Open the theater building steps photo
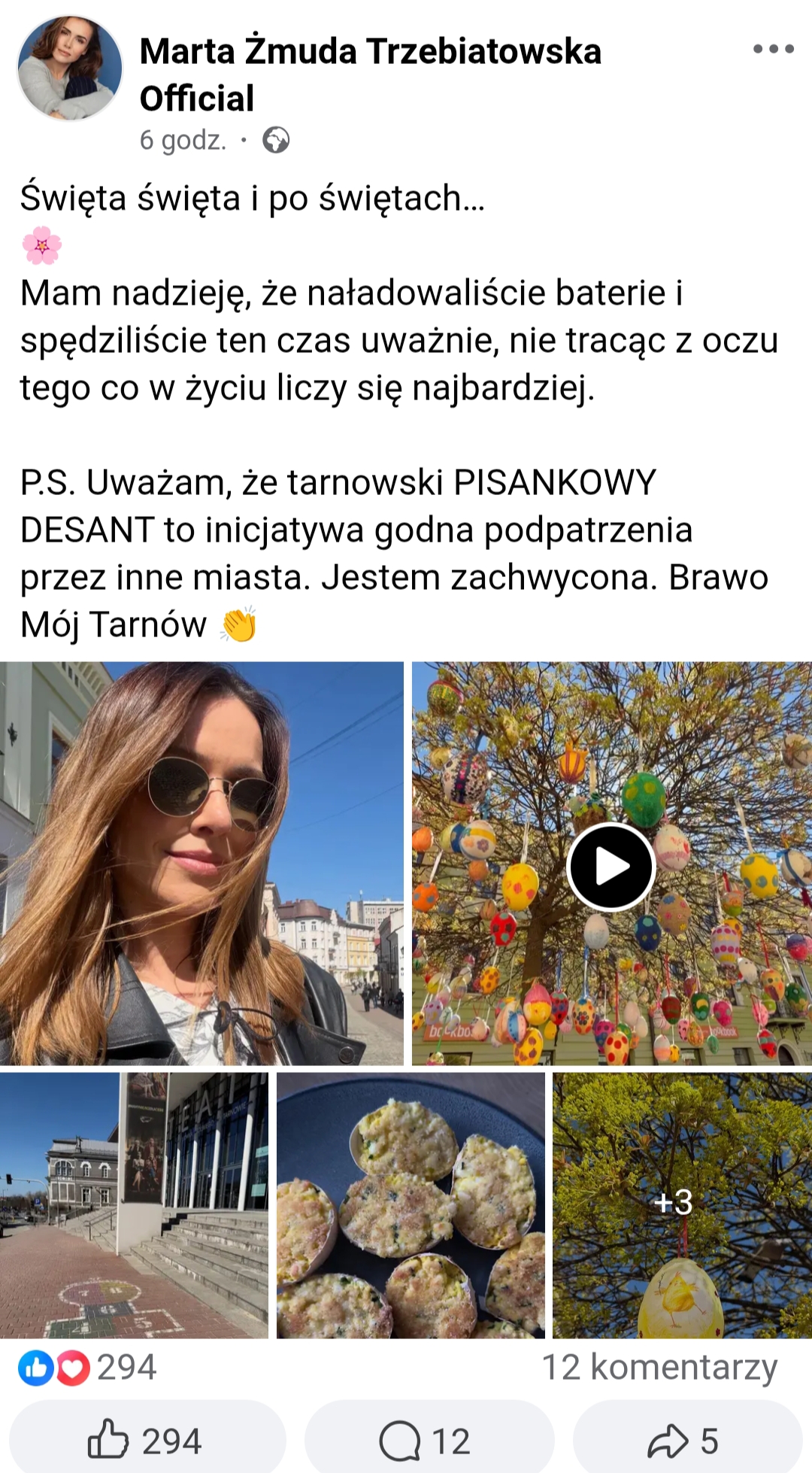 click(134, 1205)
